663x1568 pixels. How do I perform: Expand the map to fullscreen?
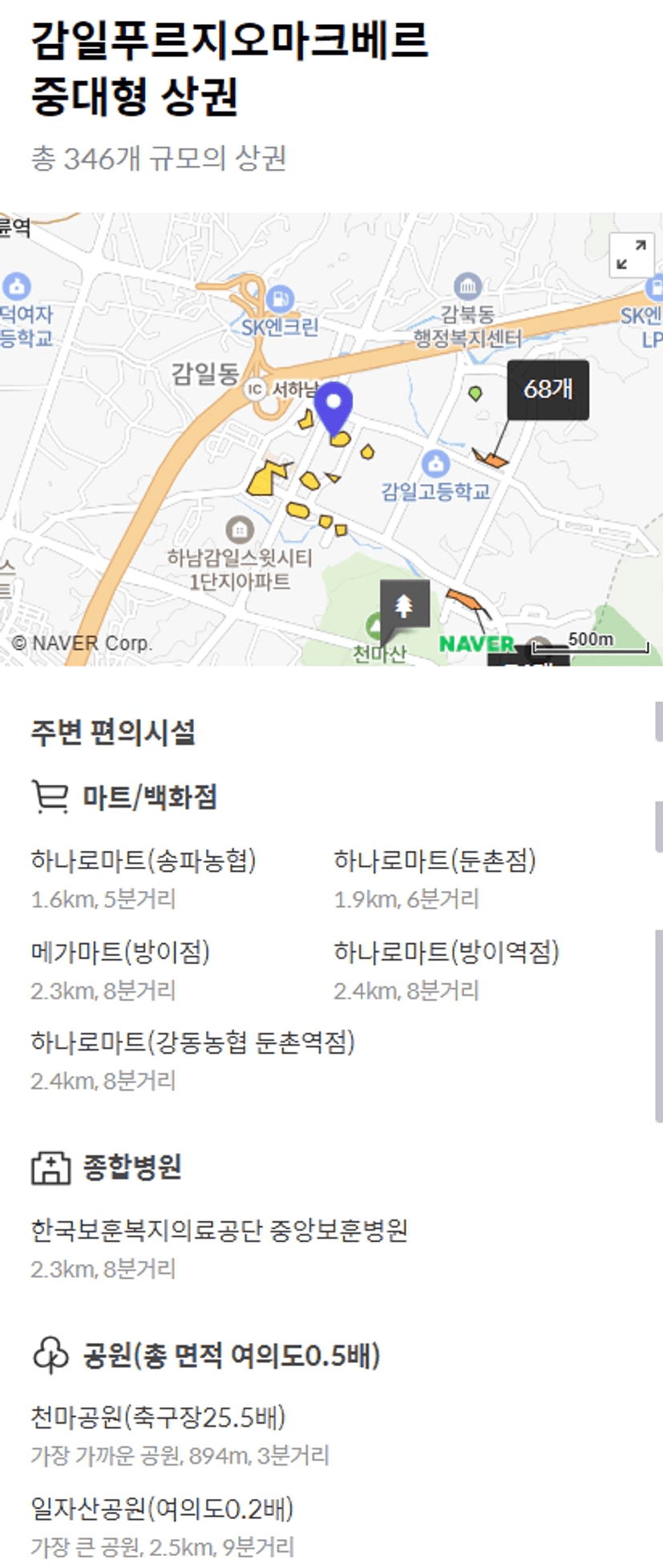coord(631,256)
